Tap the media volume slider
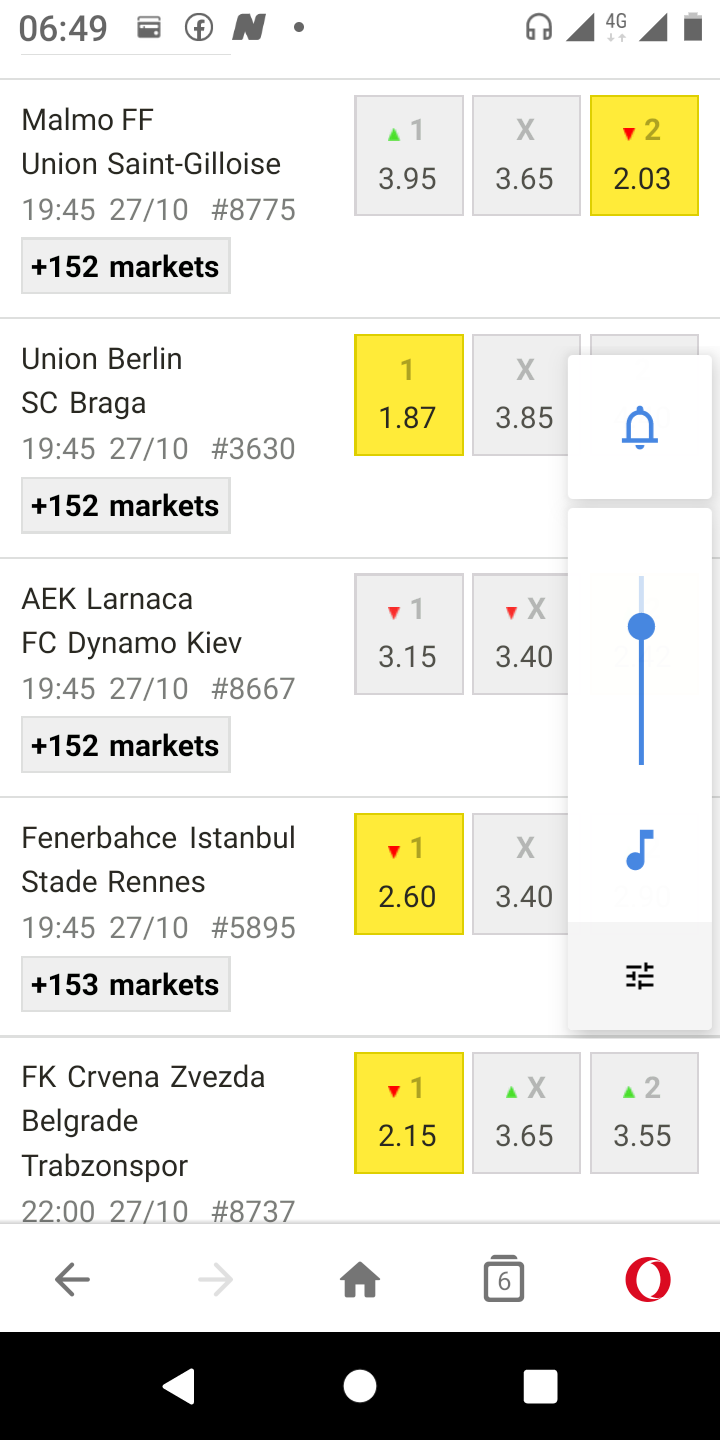Viewport: 720px width, 1440px height. 641,670
